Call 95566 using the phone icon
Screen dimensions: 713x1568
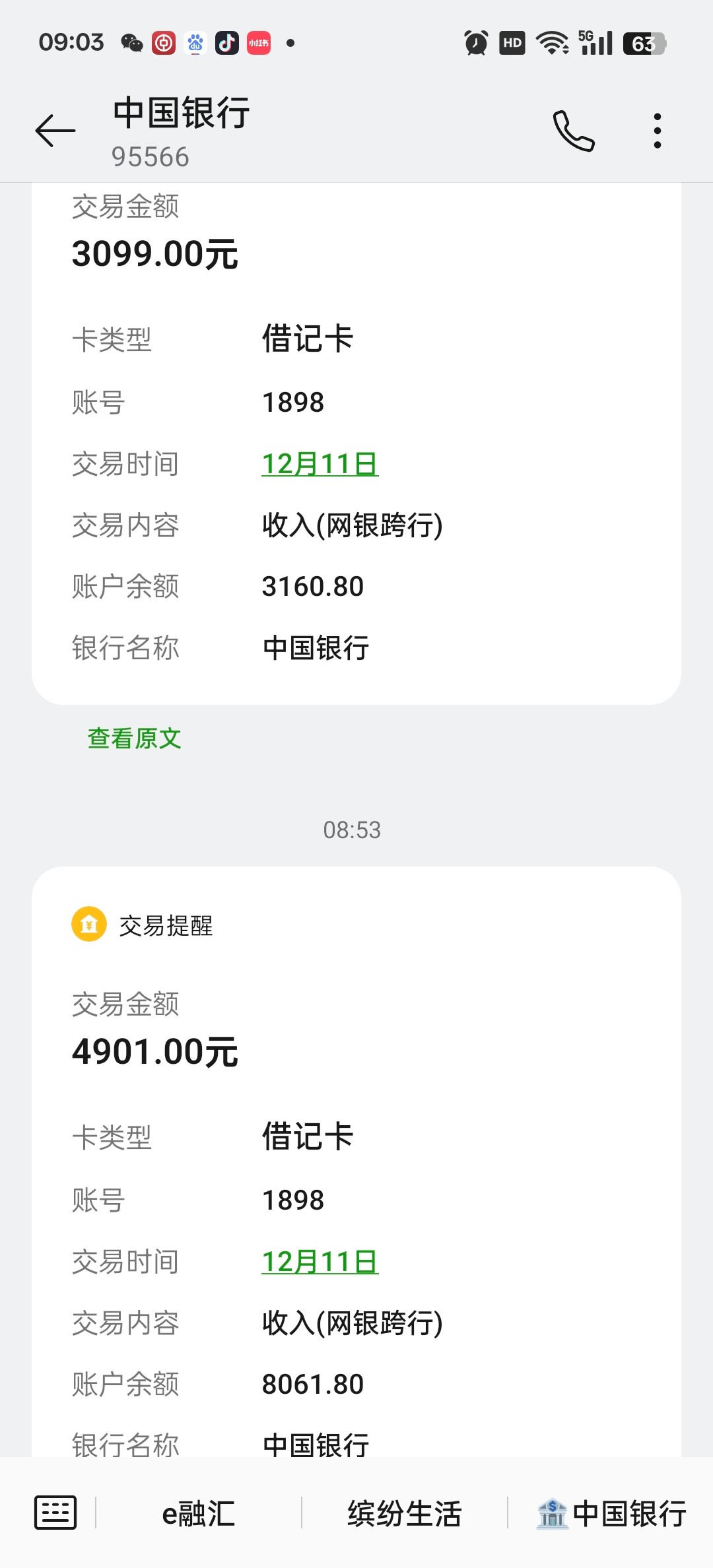[x=574, y=131]
